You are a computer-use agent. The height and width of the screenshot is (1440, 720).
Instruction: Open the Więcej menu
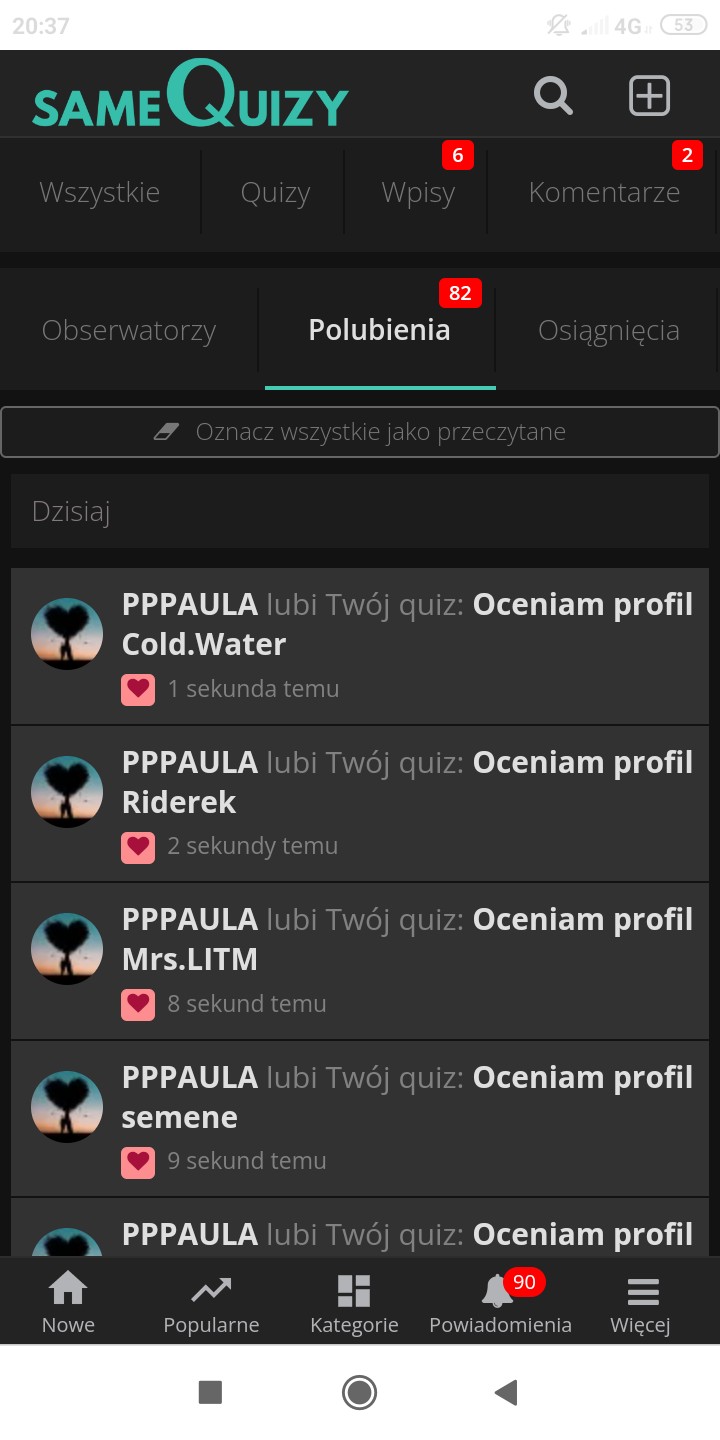point(641,1303)
